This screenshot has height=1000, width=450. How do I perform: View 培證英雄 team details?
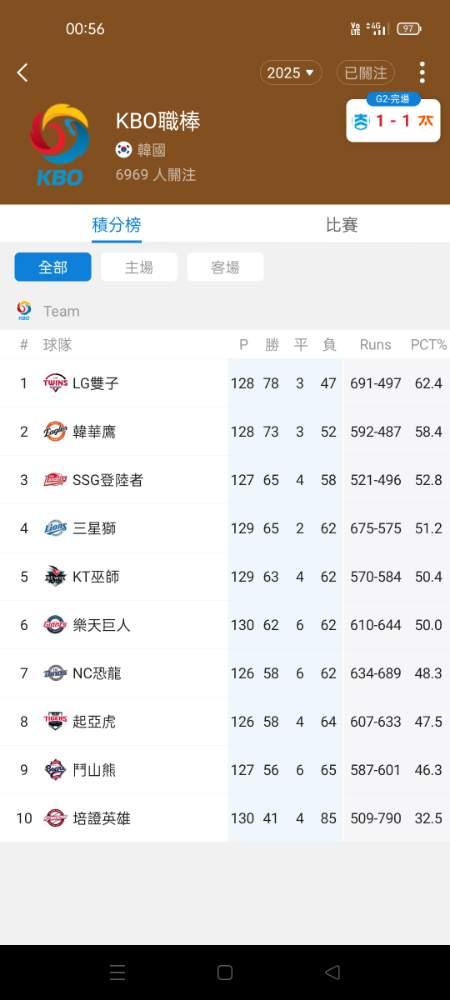[225, 818]
